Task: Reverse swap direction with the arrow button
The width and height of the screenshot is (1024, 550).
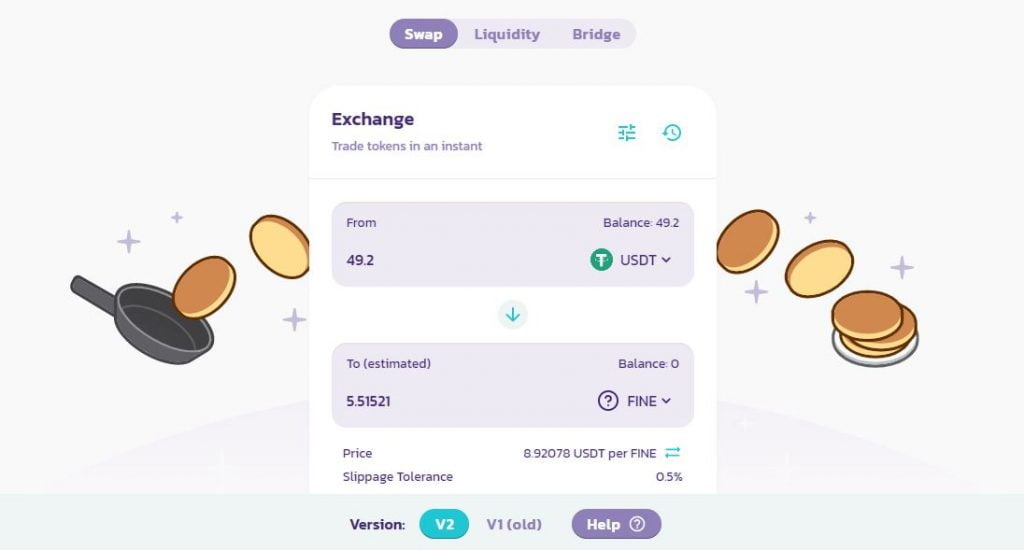Action: click(x=513, y=315)
